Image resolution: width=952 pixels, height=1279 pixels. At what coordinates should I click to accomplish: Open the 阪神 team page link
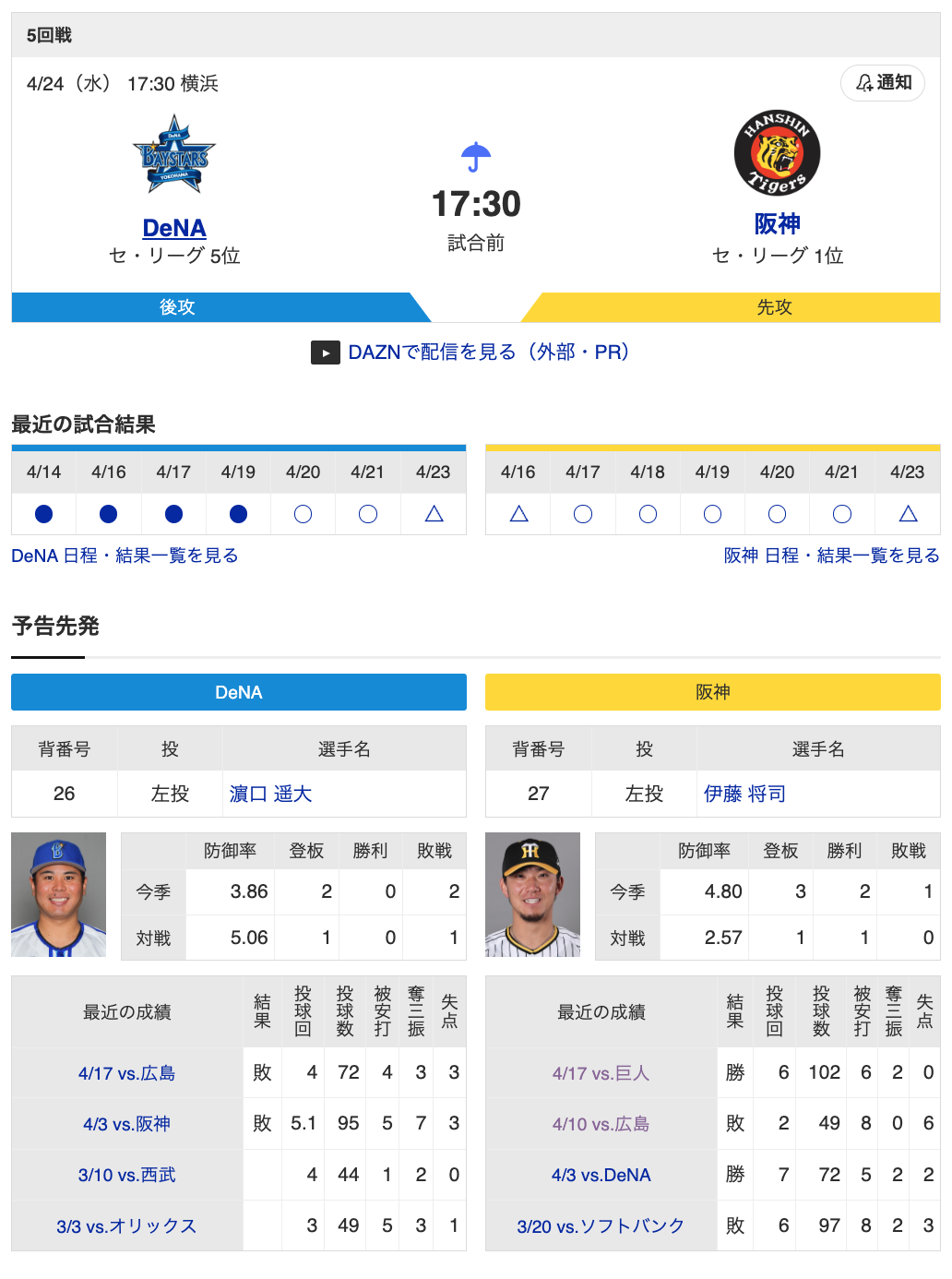(777, 224)
